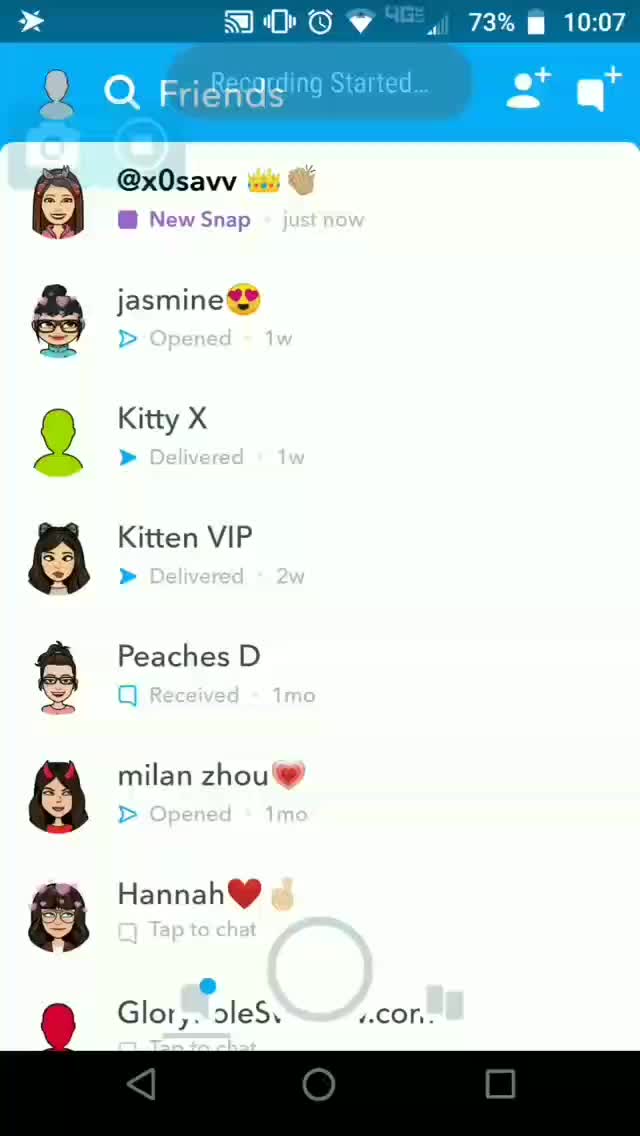Open the recent apps overview

(499, 1084)
